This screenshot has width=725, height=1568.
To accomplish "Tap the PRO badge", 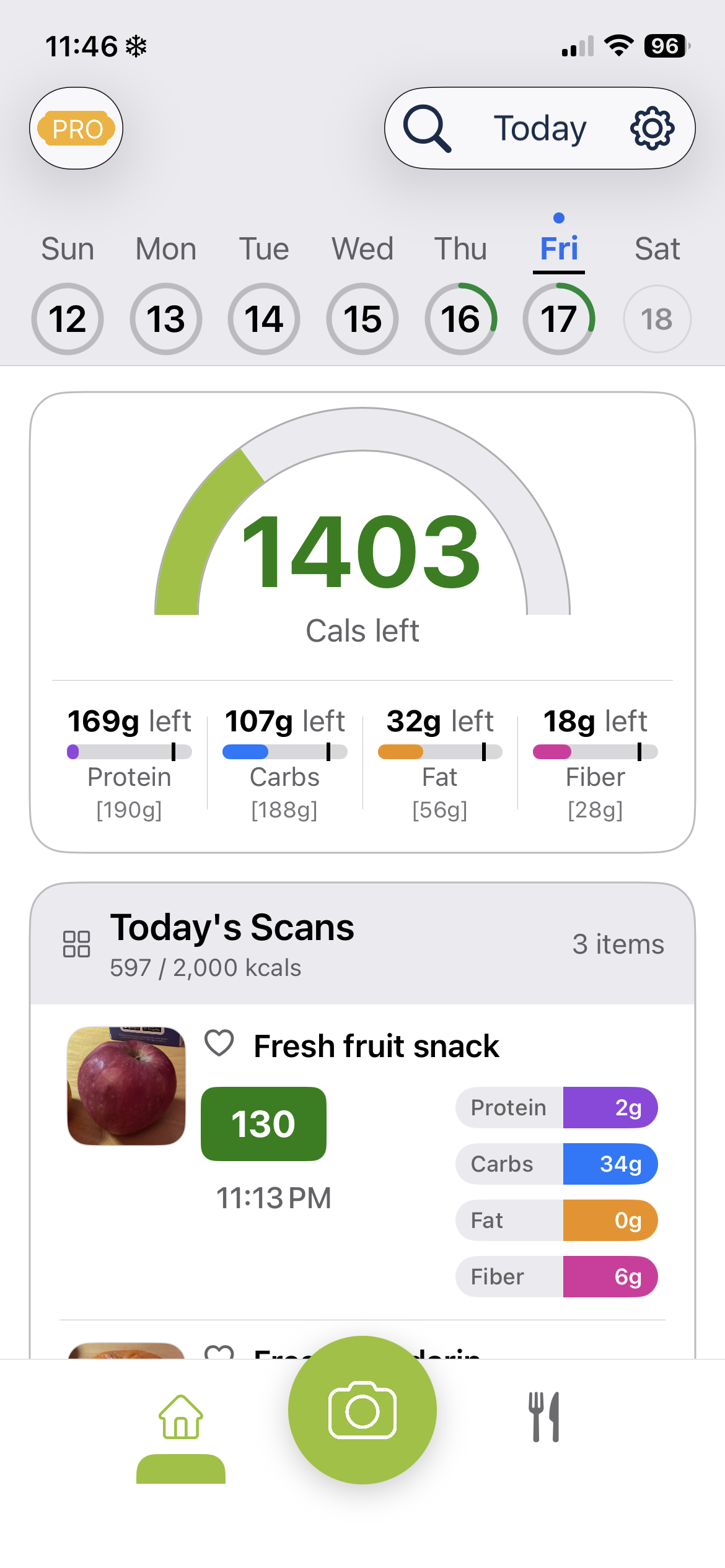I will click(x=75, y=128).
